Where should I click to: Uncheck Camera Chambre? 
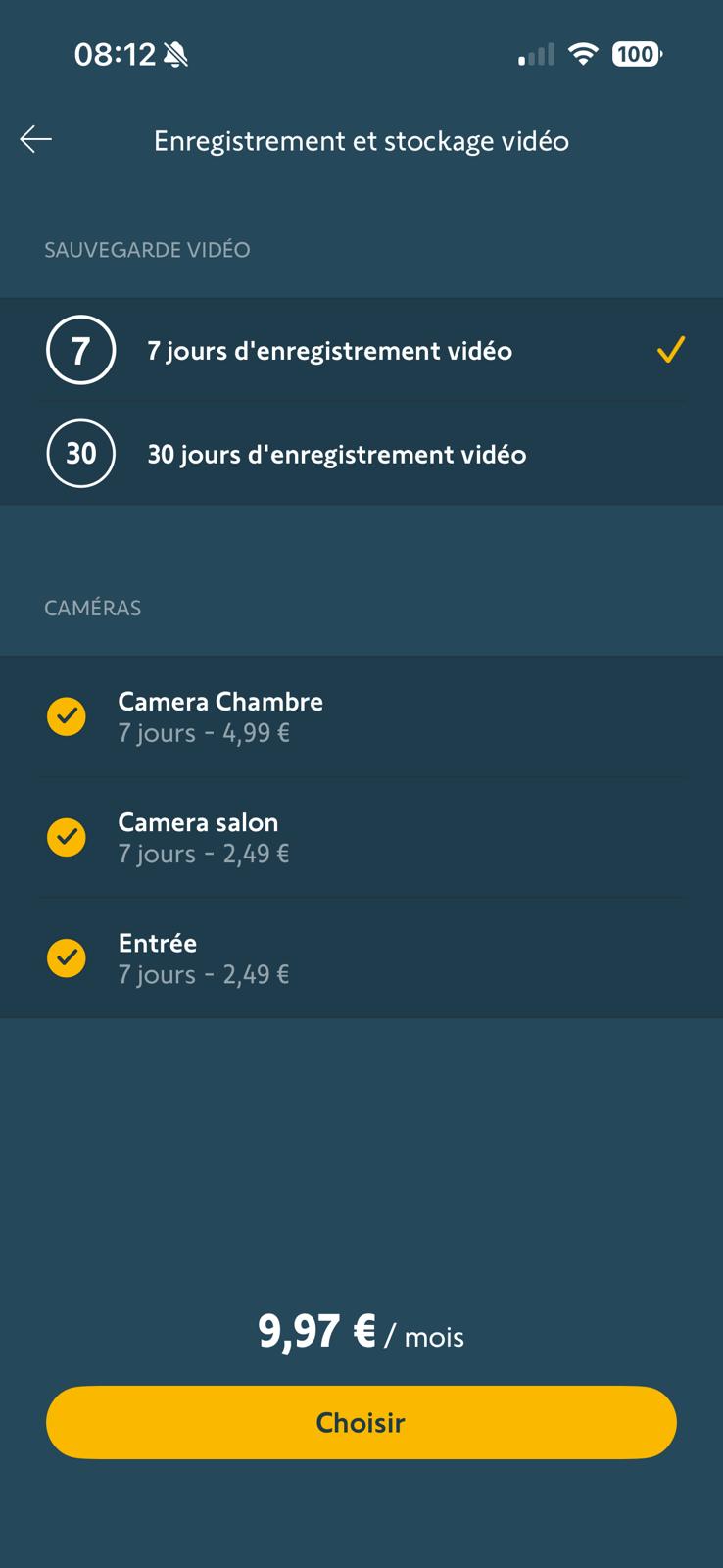[x=67, y=716]
